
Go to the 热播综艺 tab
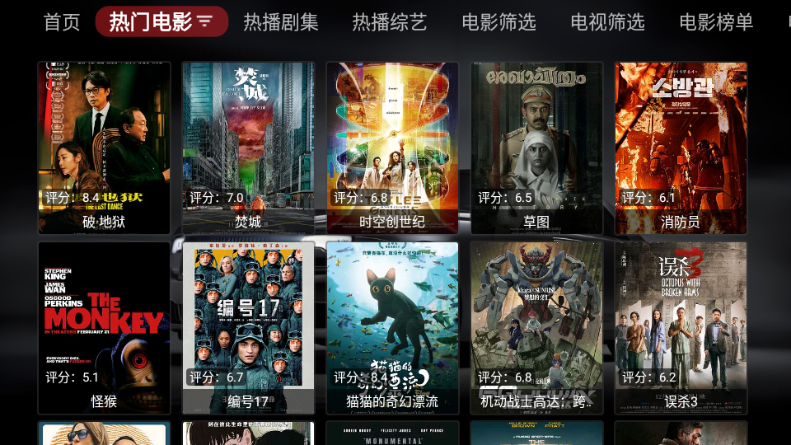tap(389, 22)
